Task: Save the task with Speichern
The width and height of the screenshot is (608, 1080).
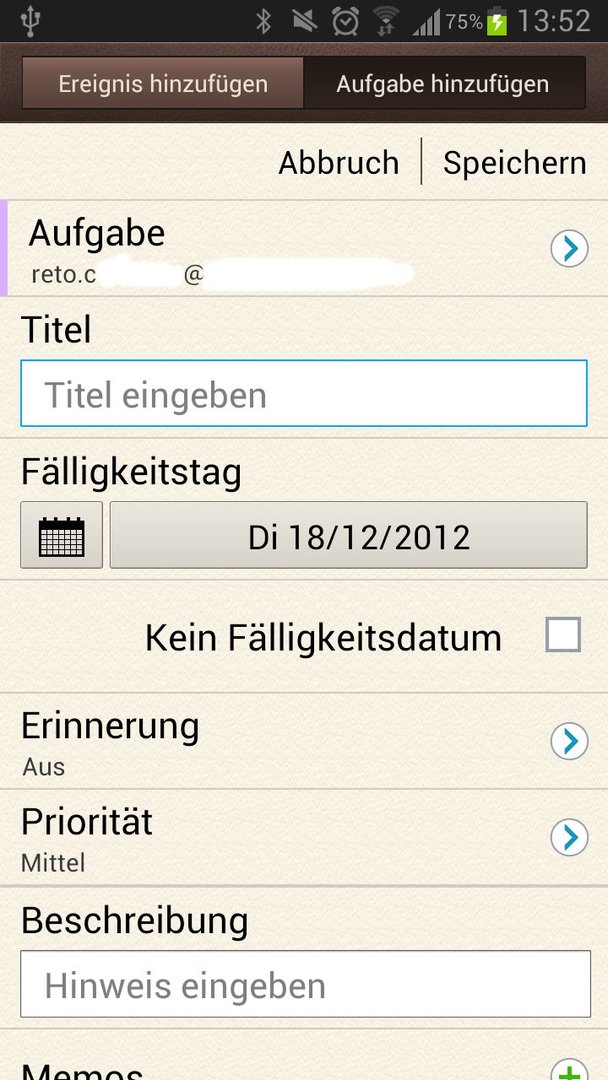Action: click(x=514, y=163)
